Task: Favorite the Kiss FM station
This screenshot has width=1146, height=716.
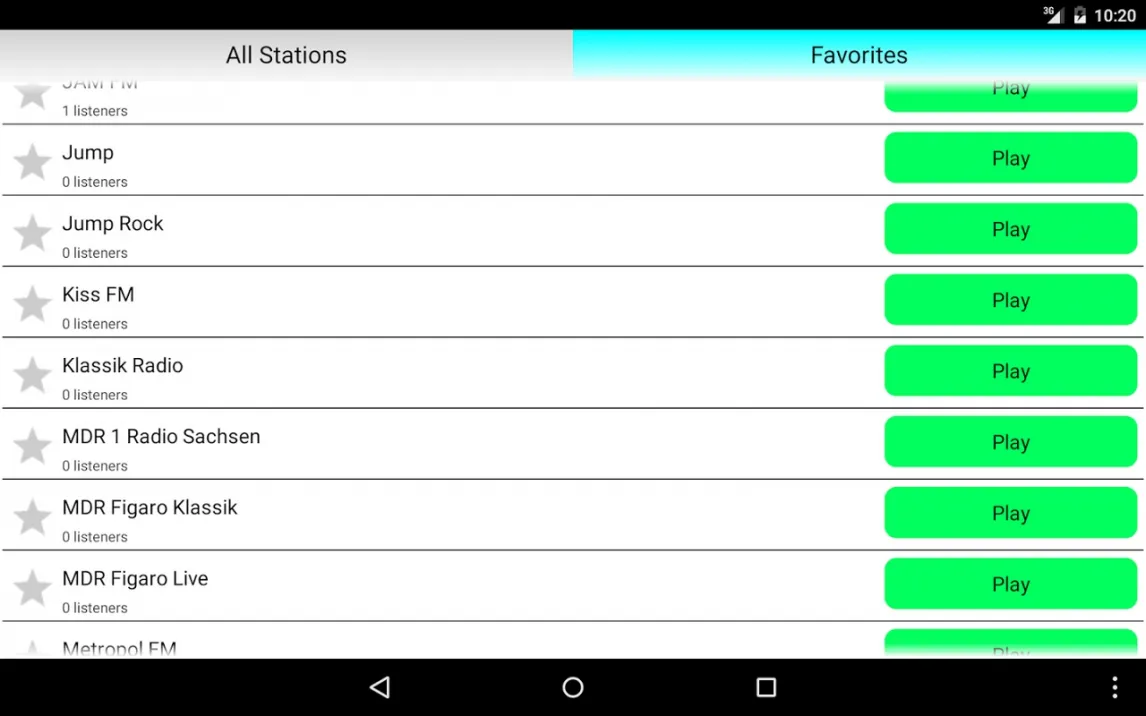Action: coord(32,303)
